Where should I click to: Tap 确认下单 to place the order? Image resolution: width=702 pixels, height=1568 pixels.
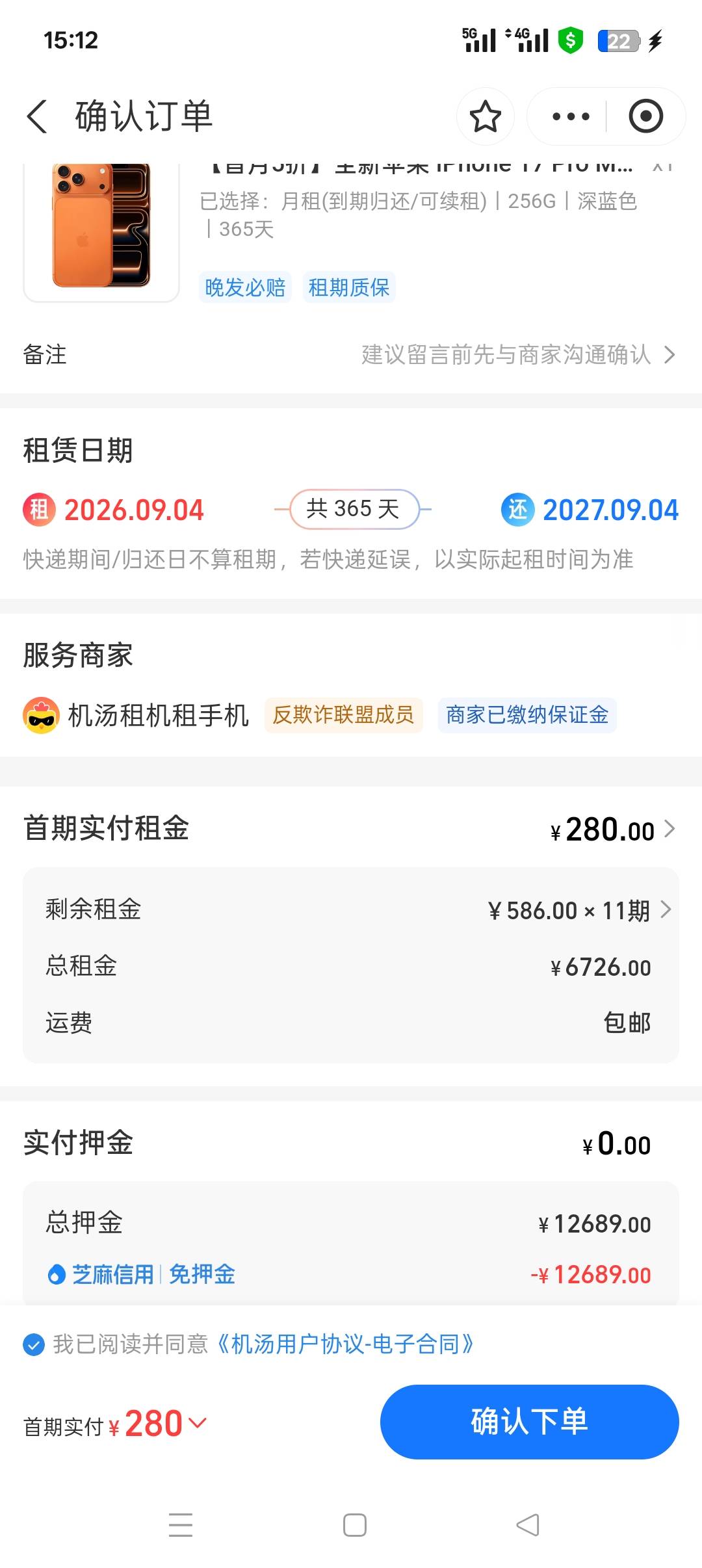point(529,1422)
